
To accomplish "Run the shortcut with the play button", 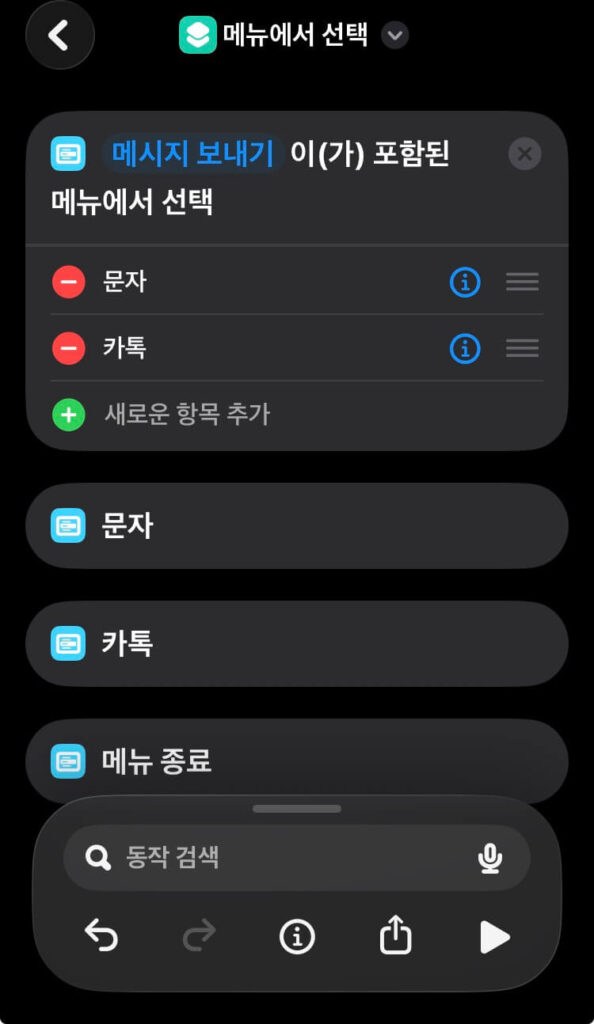I will coord(494,937).
